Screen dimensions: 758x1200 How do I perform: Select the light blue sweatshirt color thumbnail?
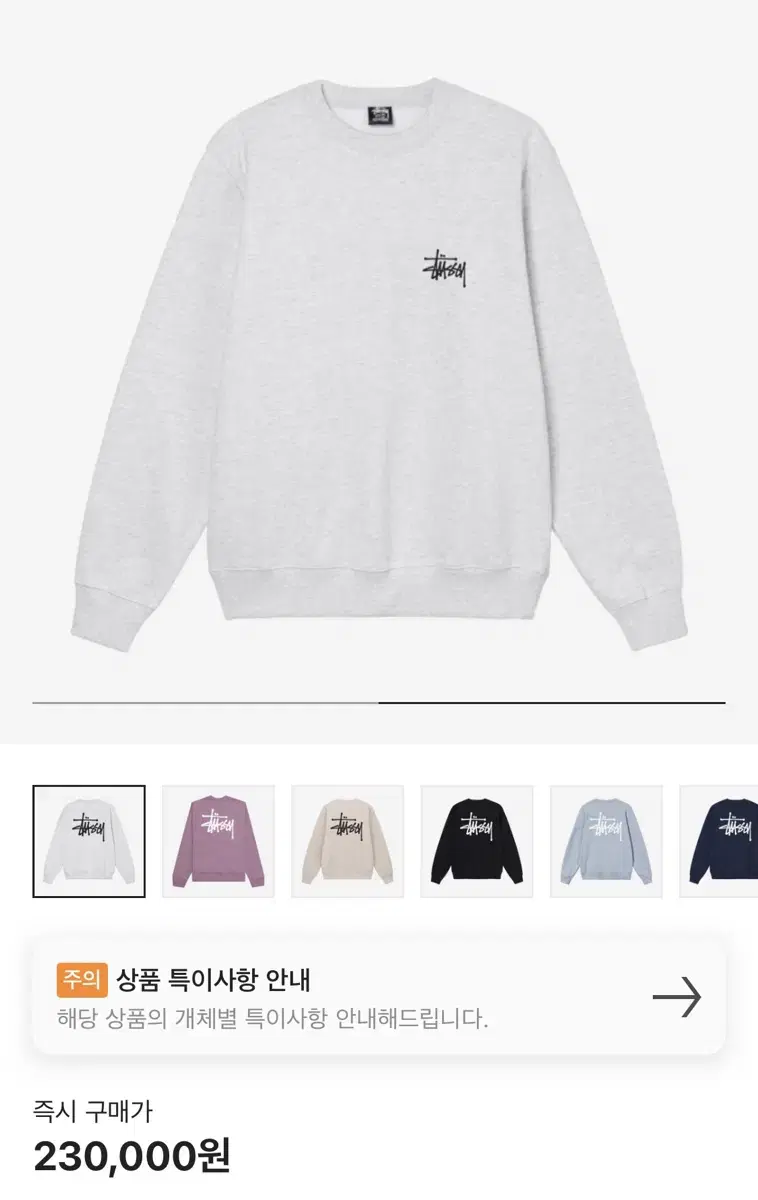click(x=605, y=841)
